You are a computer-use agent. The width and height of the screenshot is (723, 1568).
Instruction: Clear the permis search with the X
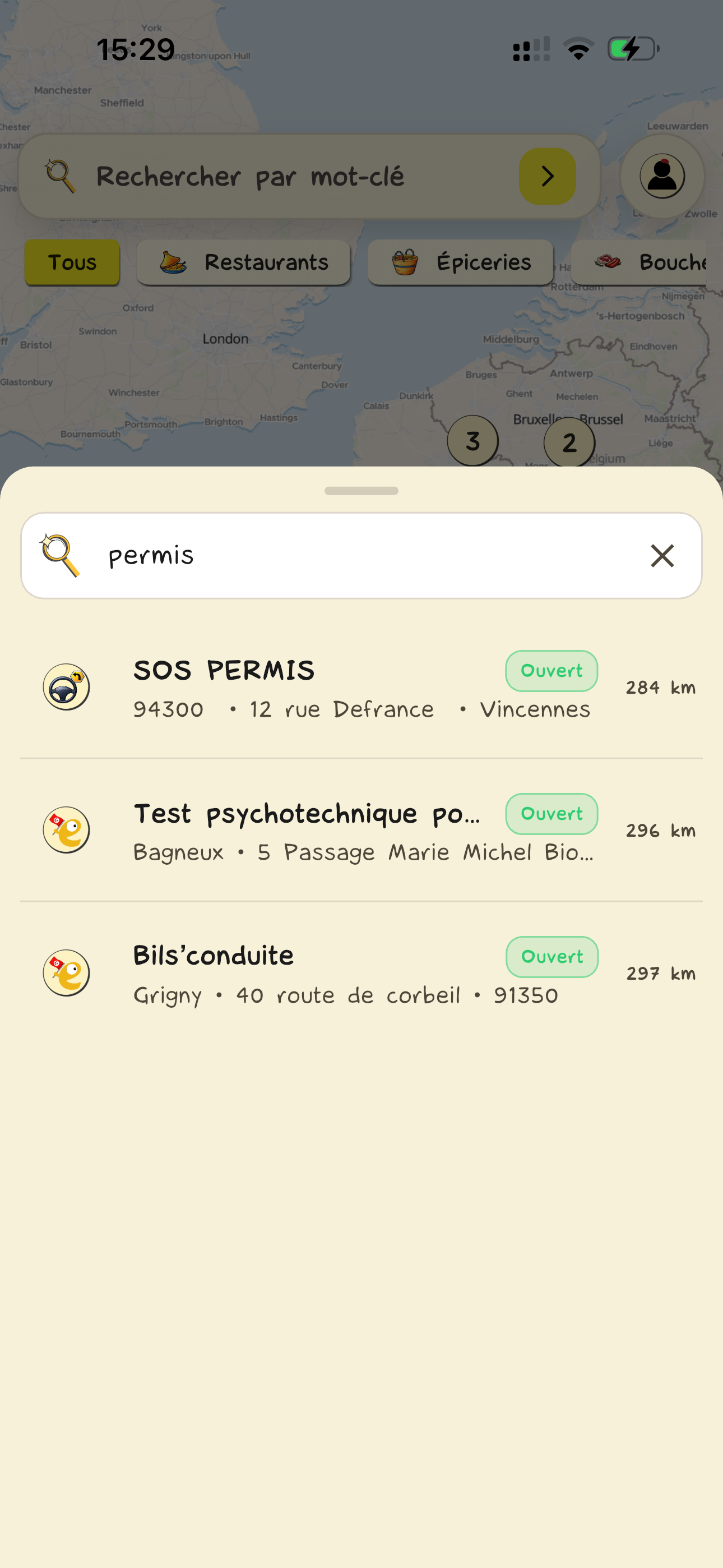coord(662,555)
